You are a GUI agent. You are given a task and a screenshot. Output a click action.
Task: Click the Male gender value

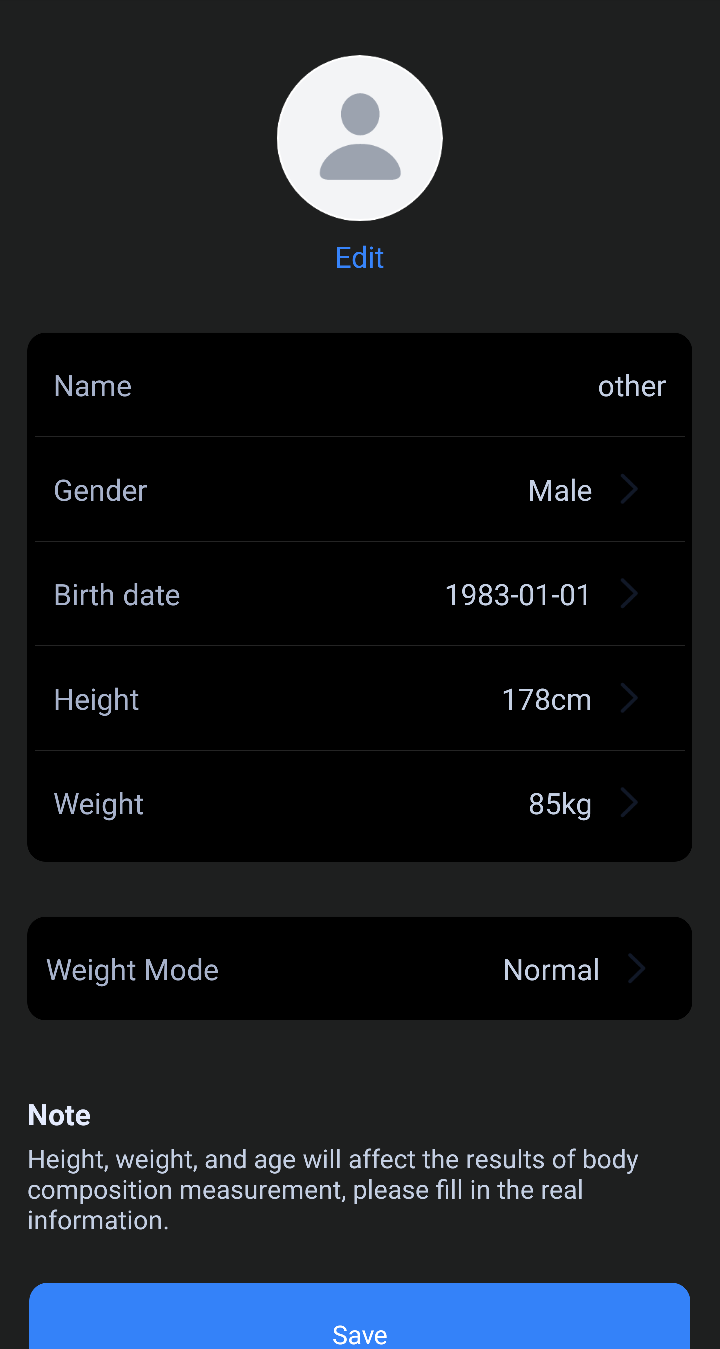(x=560, y=490)
